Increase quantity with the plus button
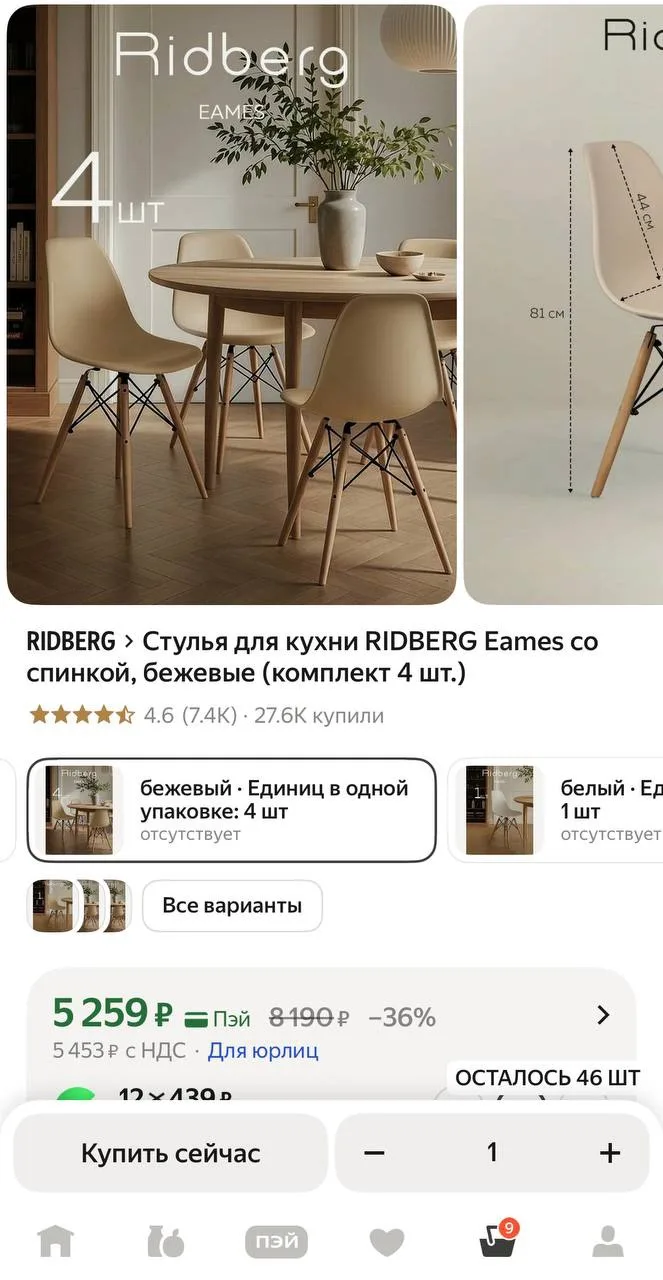The height and width of the screenshot is (1280, 663). pyautogui.click(x=609, y=1153)
